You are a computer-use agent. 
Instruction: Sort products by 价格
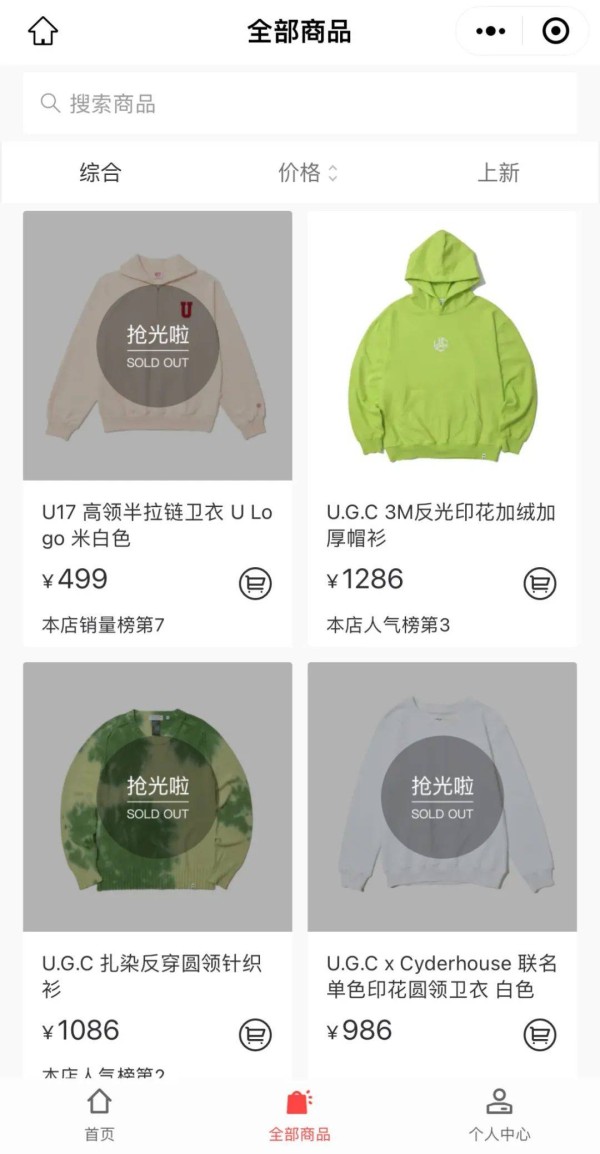[x=307, y=173]
